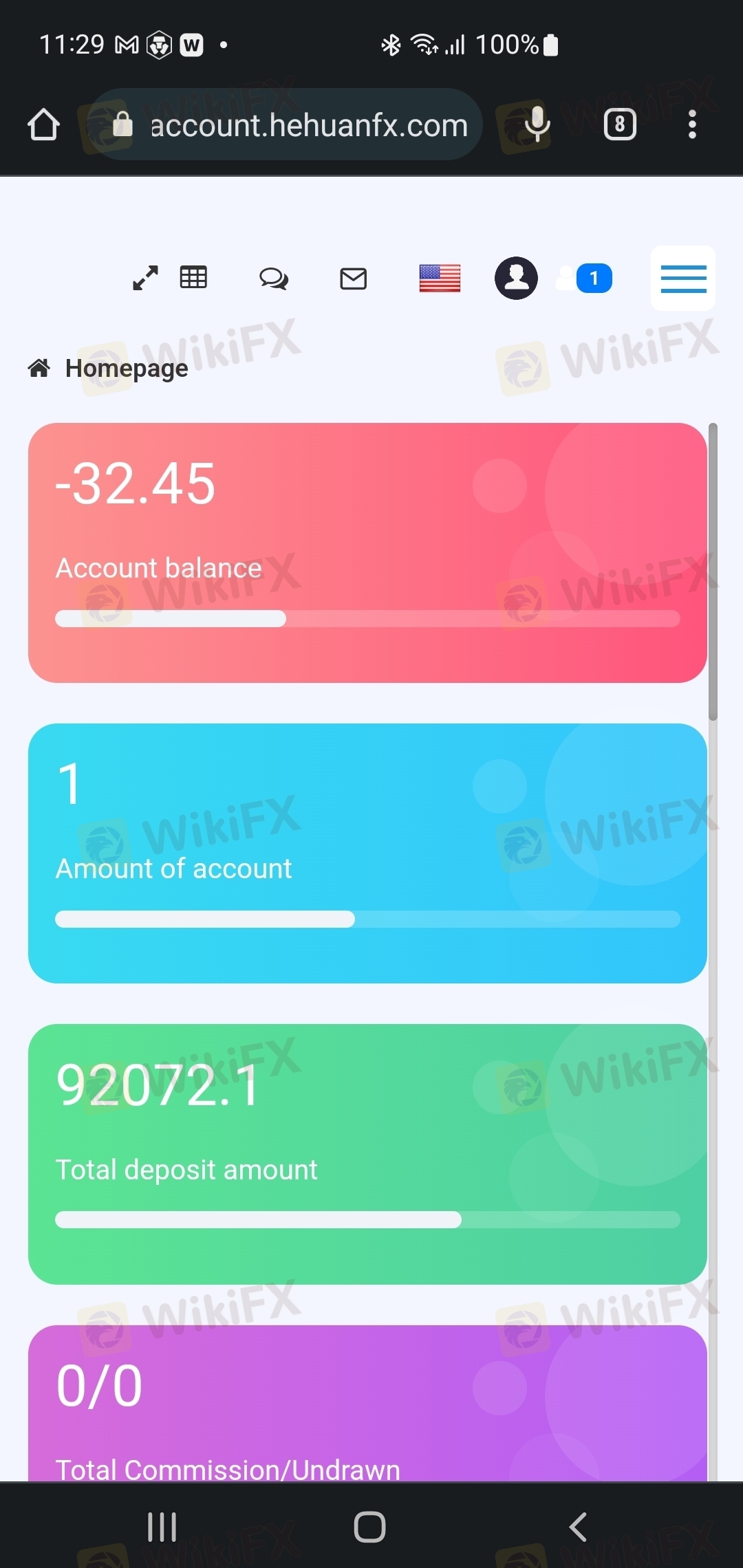Change language via the US flag
Screen dimensions: 743x1568
coord(440,279)
